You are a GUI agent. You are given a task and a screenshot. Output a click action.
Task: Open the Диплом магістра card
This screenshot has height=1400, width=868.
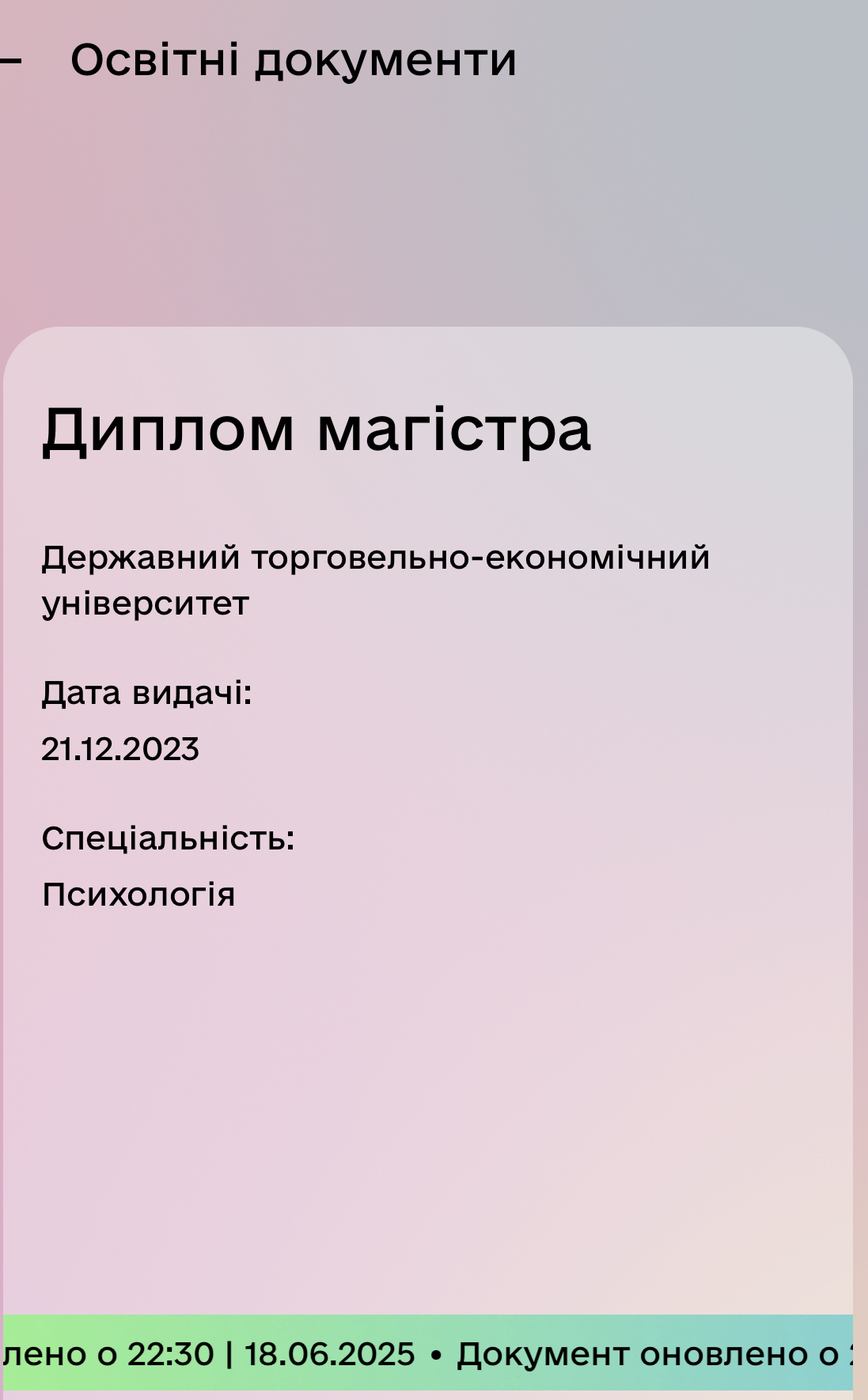[428, 857]
